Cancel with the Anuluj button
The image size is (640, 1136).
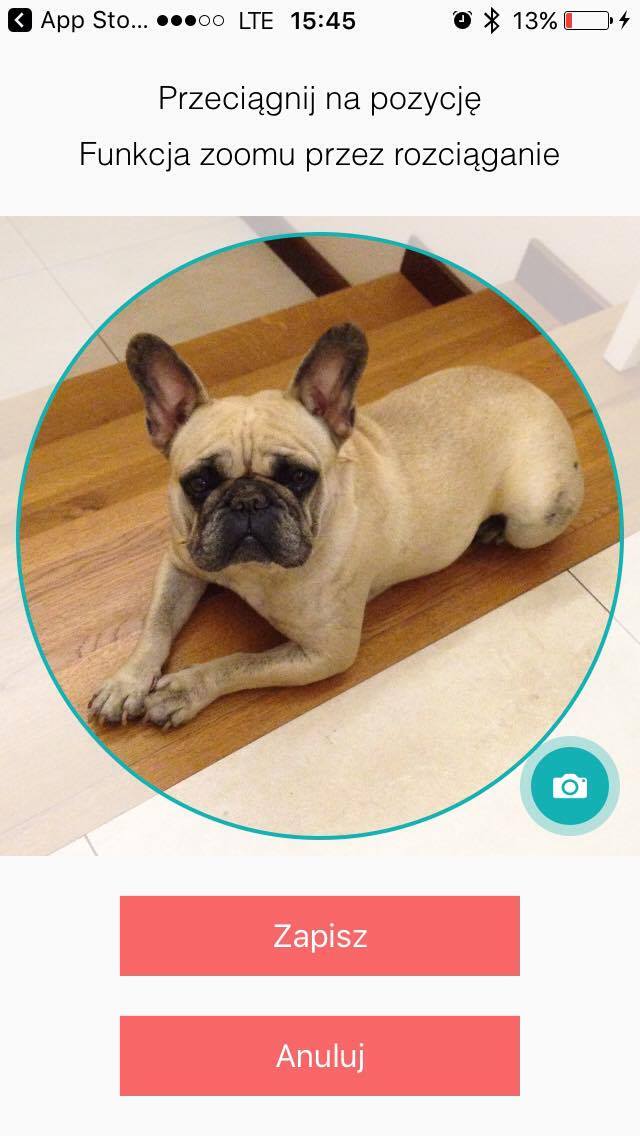click(x=320, y=1056)
